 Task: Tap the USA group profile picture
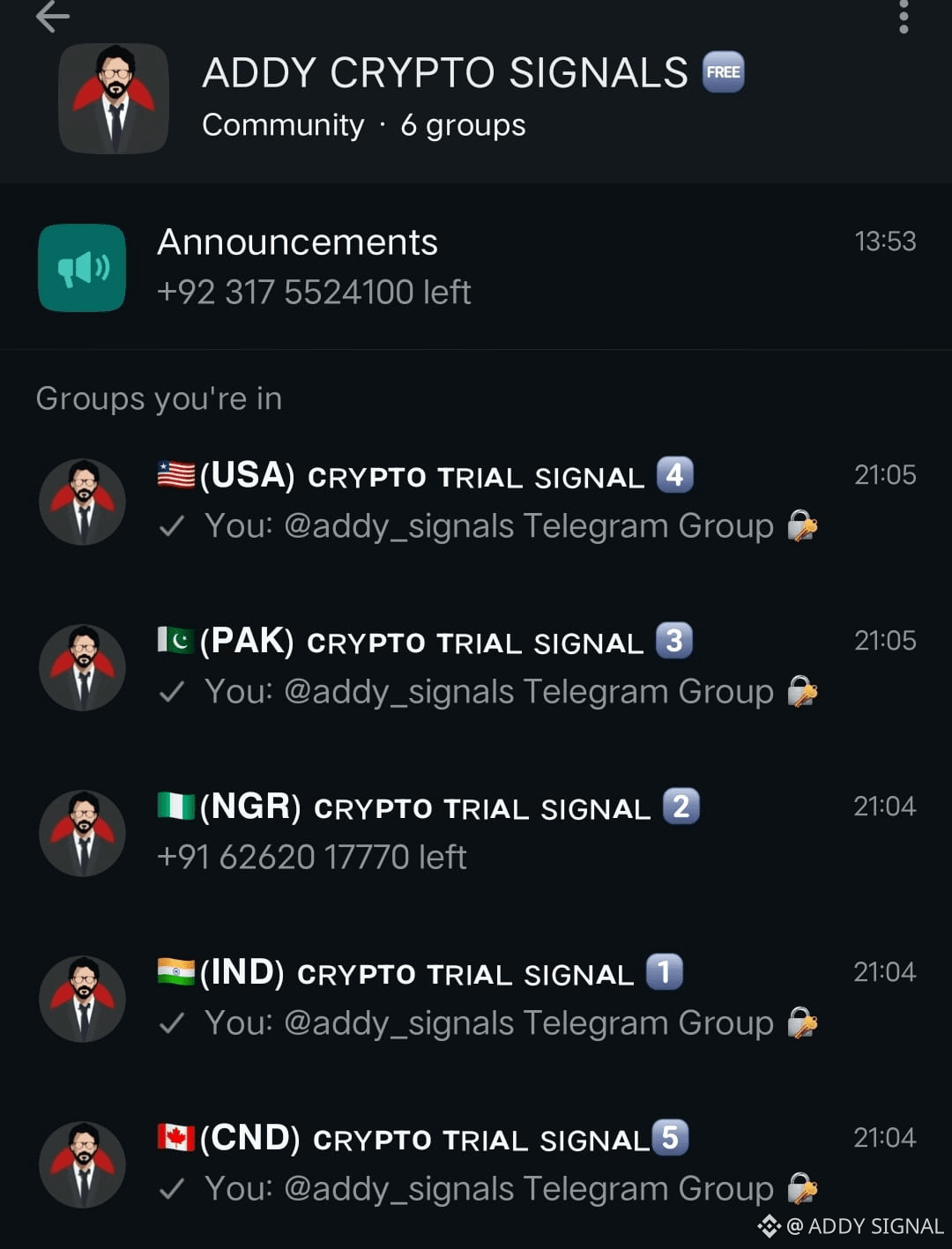[x=82, y=502]
